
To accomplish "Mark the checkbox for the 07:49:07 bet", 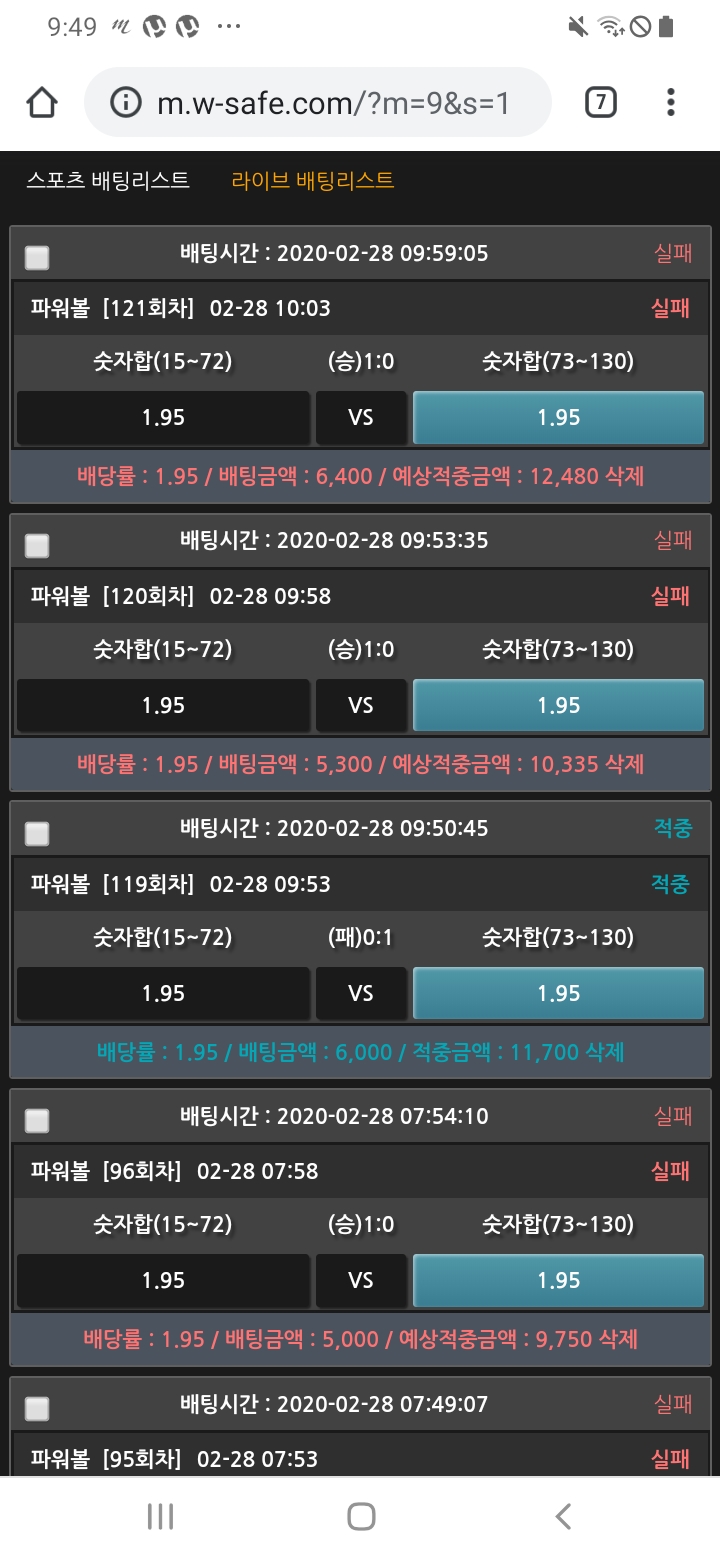I will coord(37,1408).
